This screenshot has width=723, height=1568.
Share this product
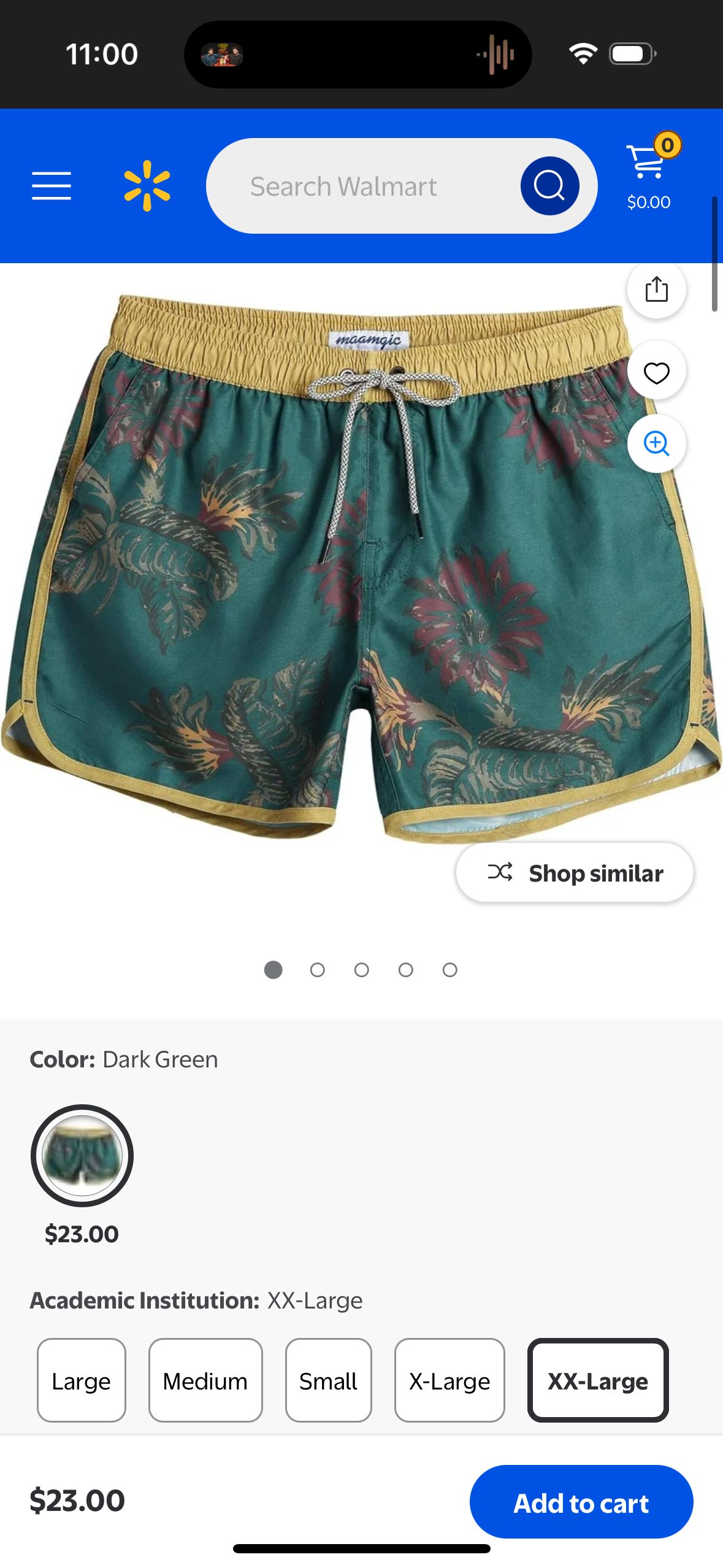[x=656, y=289]
